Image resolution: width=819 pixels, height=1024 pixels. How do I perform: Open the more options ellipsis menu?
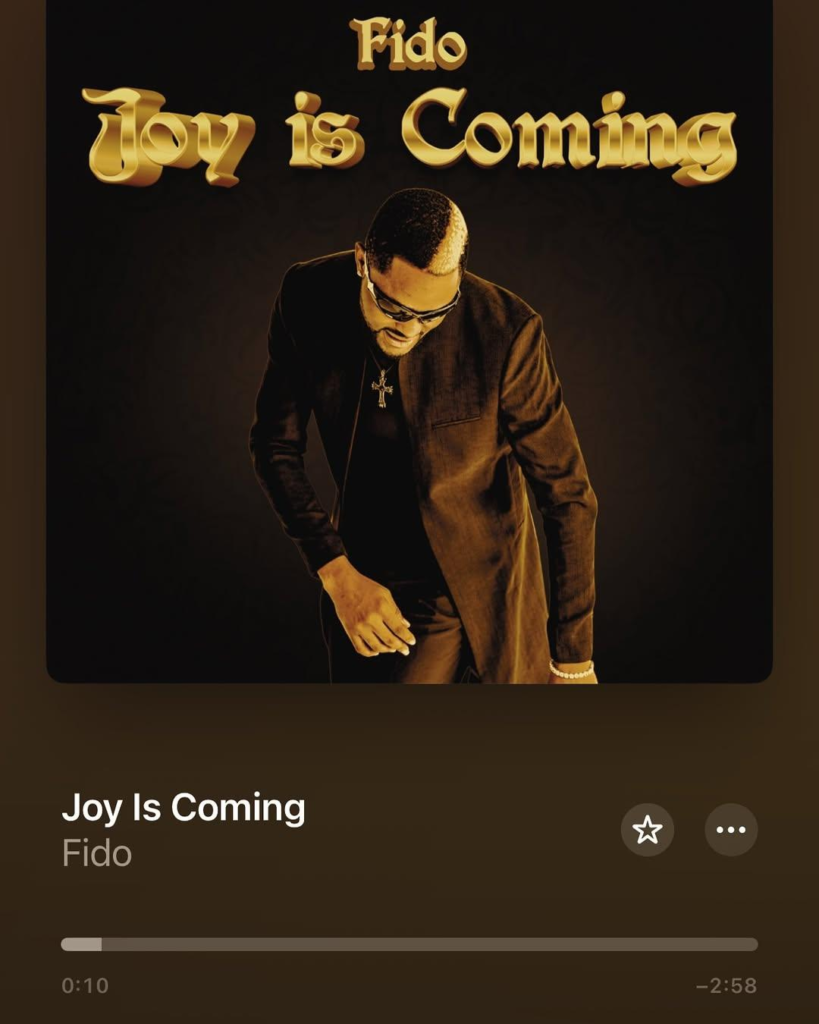pos(731,830)
